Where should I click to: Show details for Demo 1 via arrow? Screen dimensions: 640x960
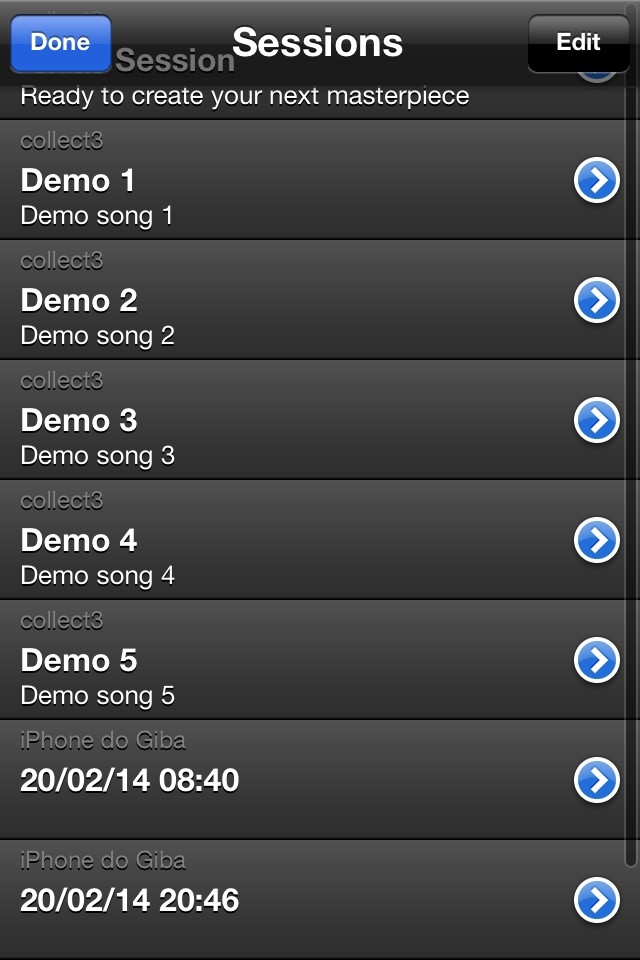pos(597,181)
